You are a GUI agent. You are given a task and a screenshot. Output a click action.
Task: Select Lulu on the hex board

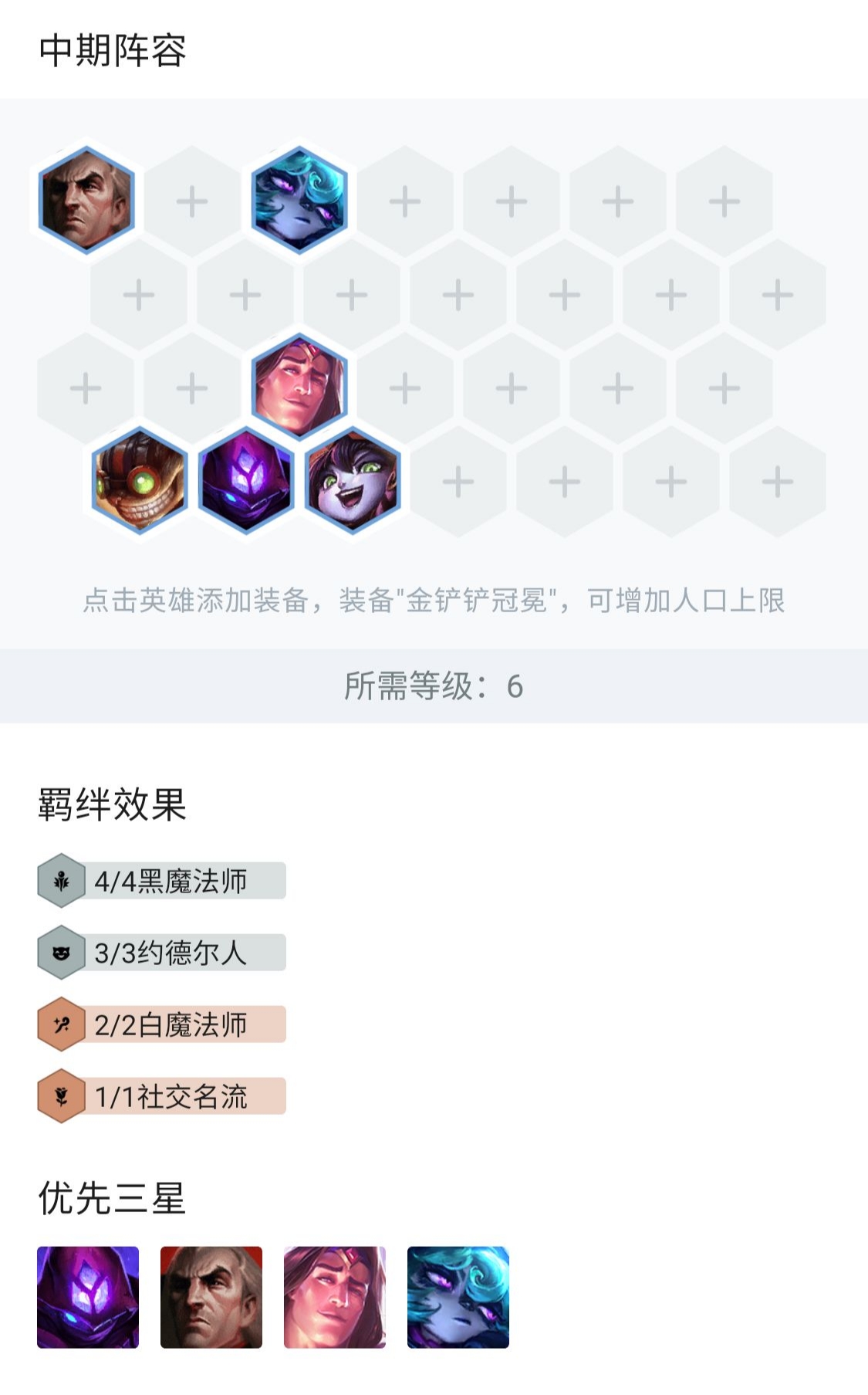[353, 481]
